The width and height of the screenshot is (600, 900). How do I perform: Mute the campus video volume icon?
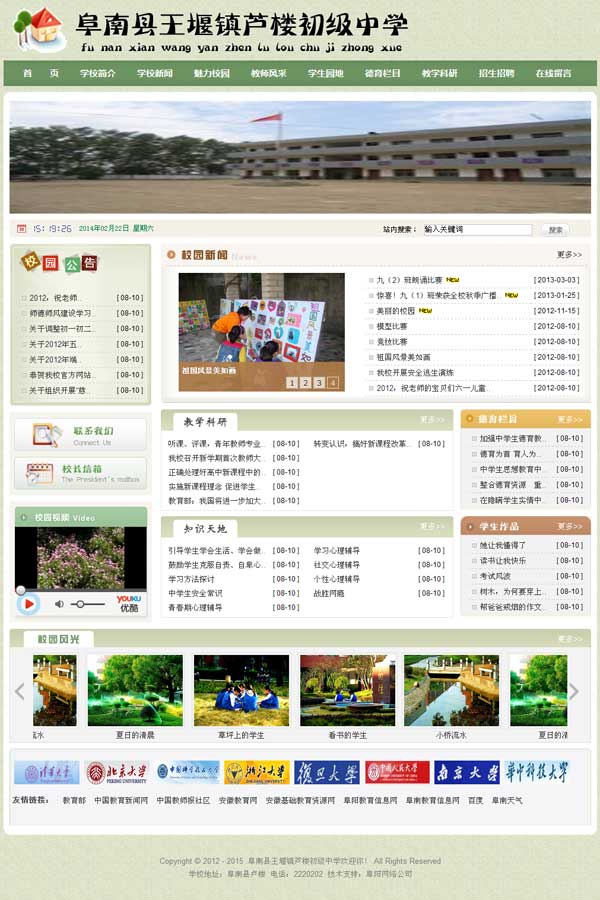(59, 604)
